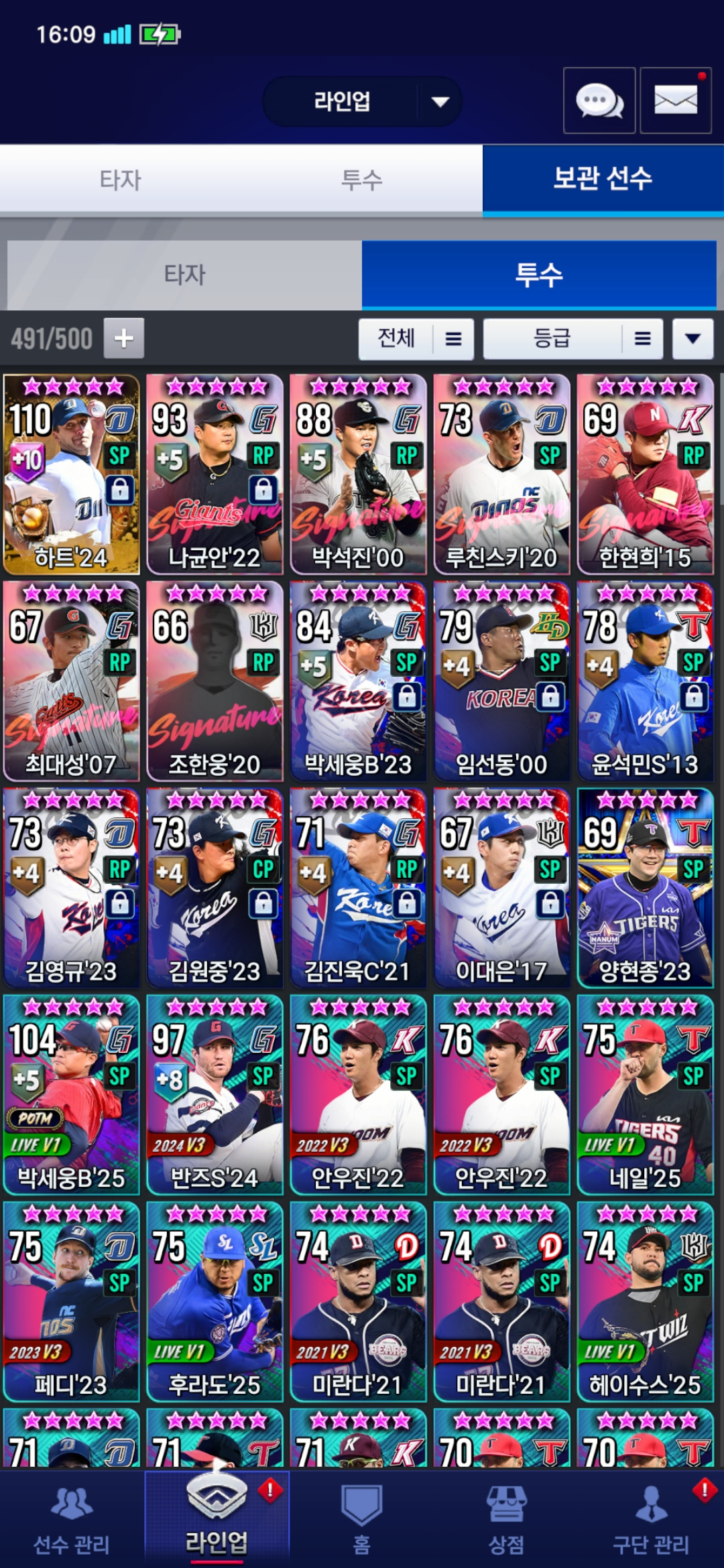This screenshot has height=1568, width=724.
Task: Open the 전체 filter menu
Action: pyautogui.click(x=416, y=339)
